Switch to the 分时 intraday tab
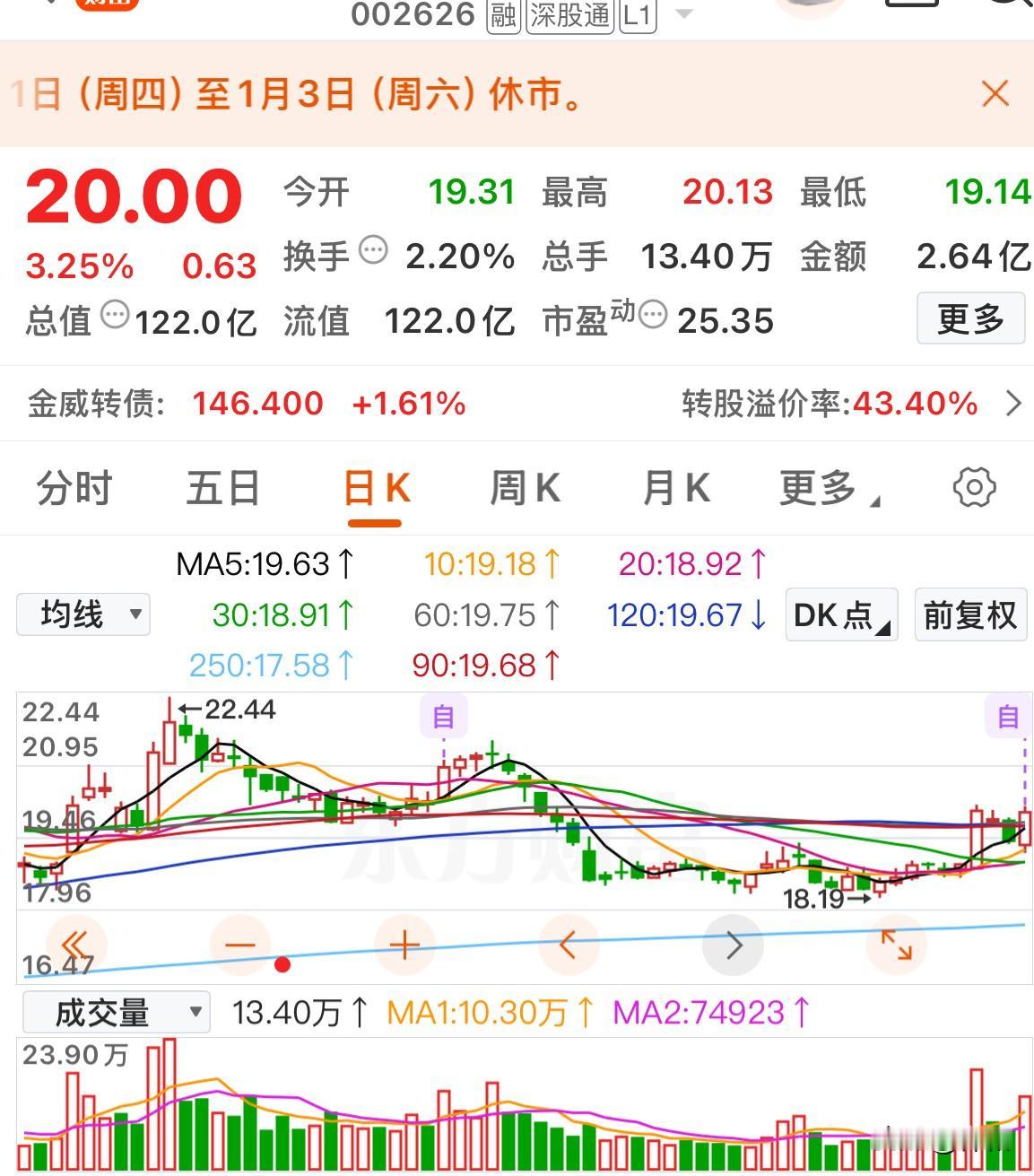Screen dimensions: 1034x1176 tap(72, 487)
